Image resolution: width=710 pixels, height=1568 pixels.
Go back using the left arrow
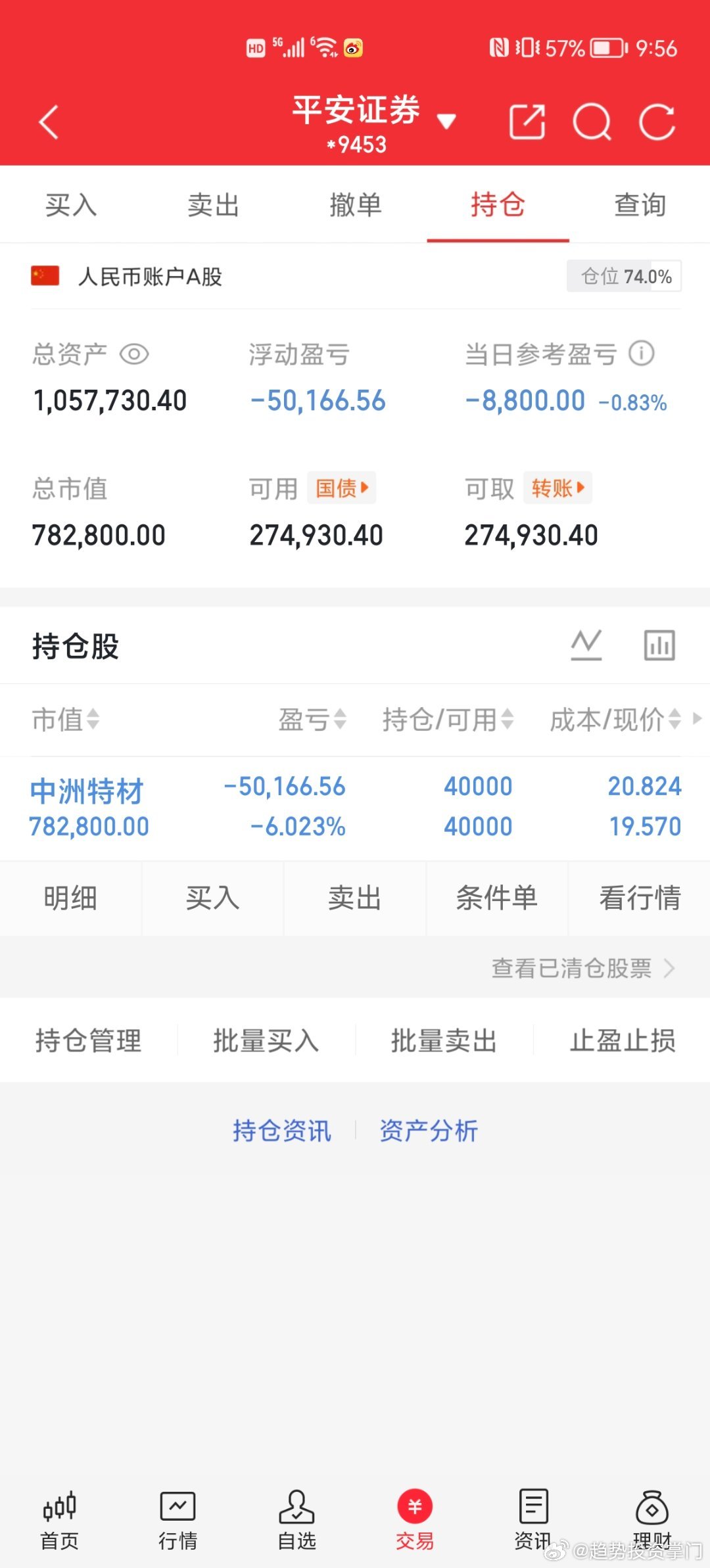click(48, 122)
